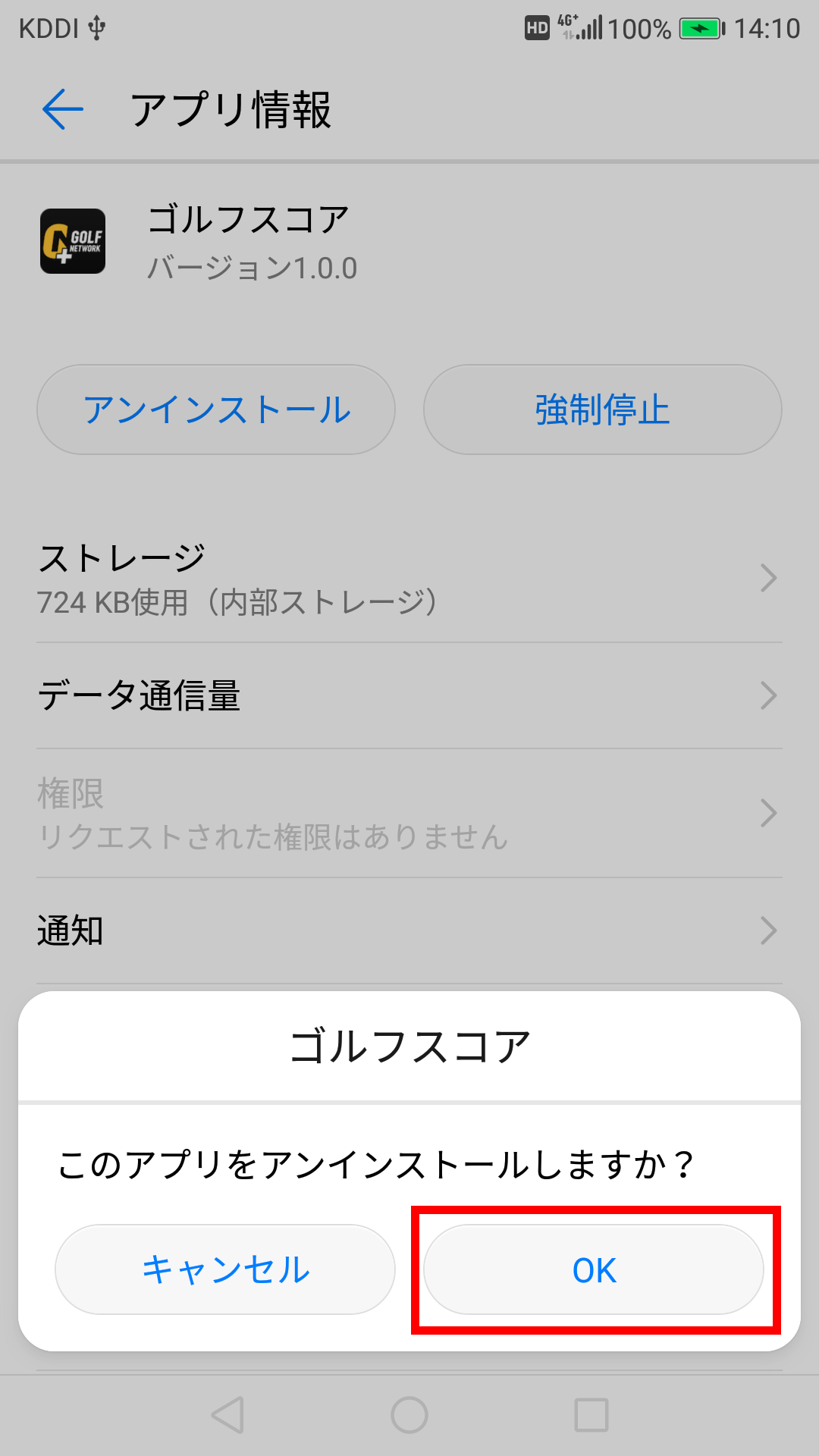Tap キャンセル to dismiss the dialog

coord(225,1269)
